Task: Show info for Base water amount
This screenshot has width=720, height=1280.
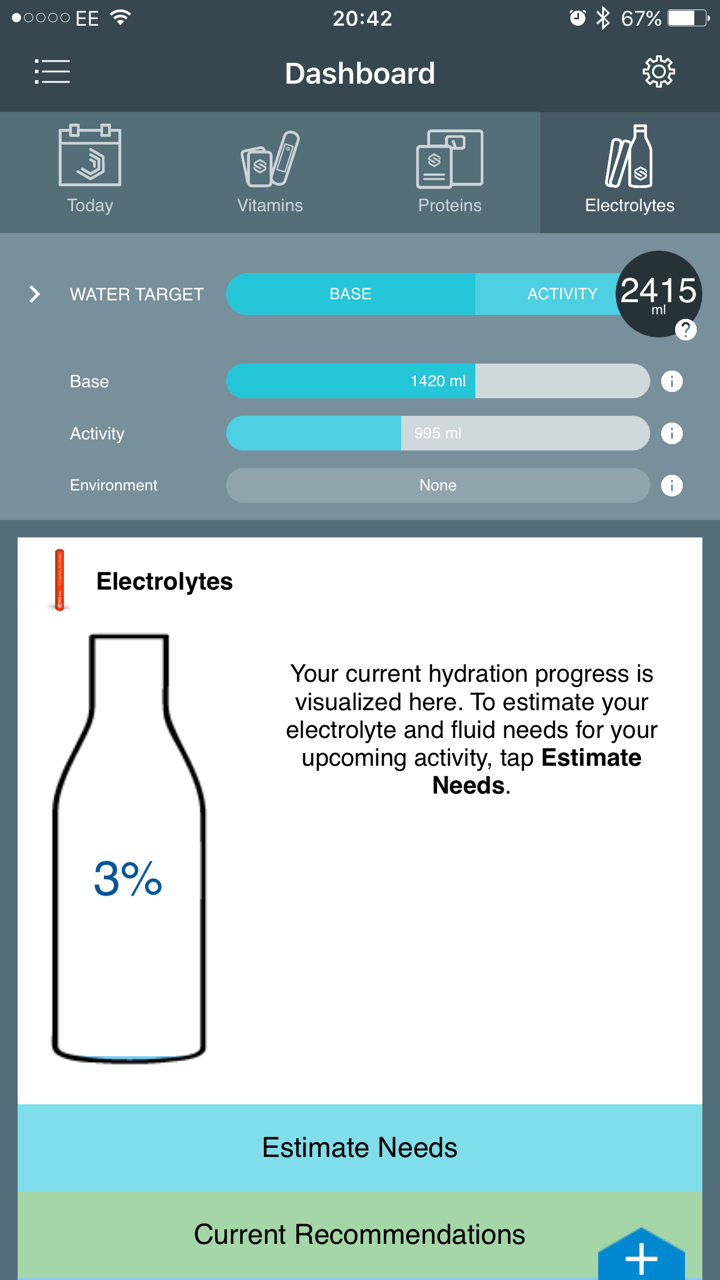Action: [672, 381]
